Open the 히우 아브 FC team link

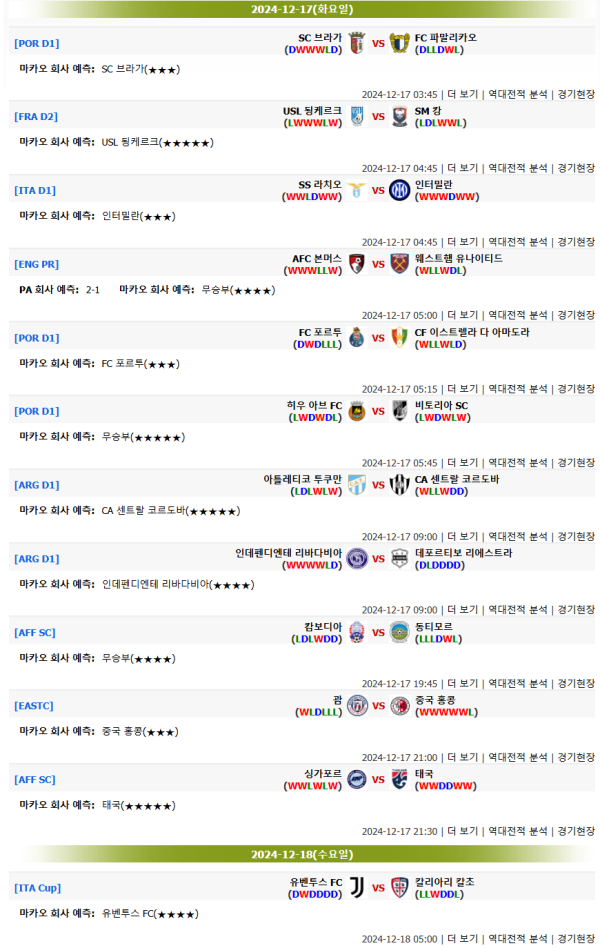(314, 405)
